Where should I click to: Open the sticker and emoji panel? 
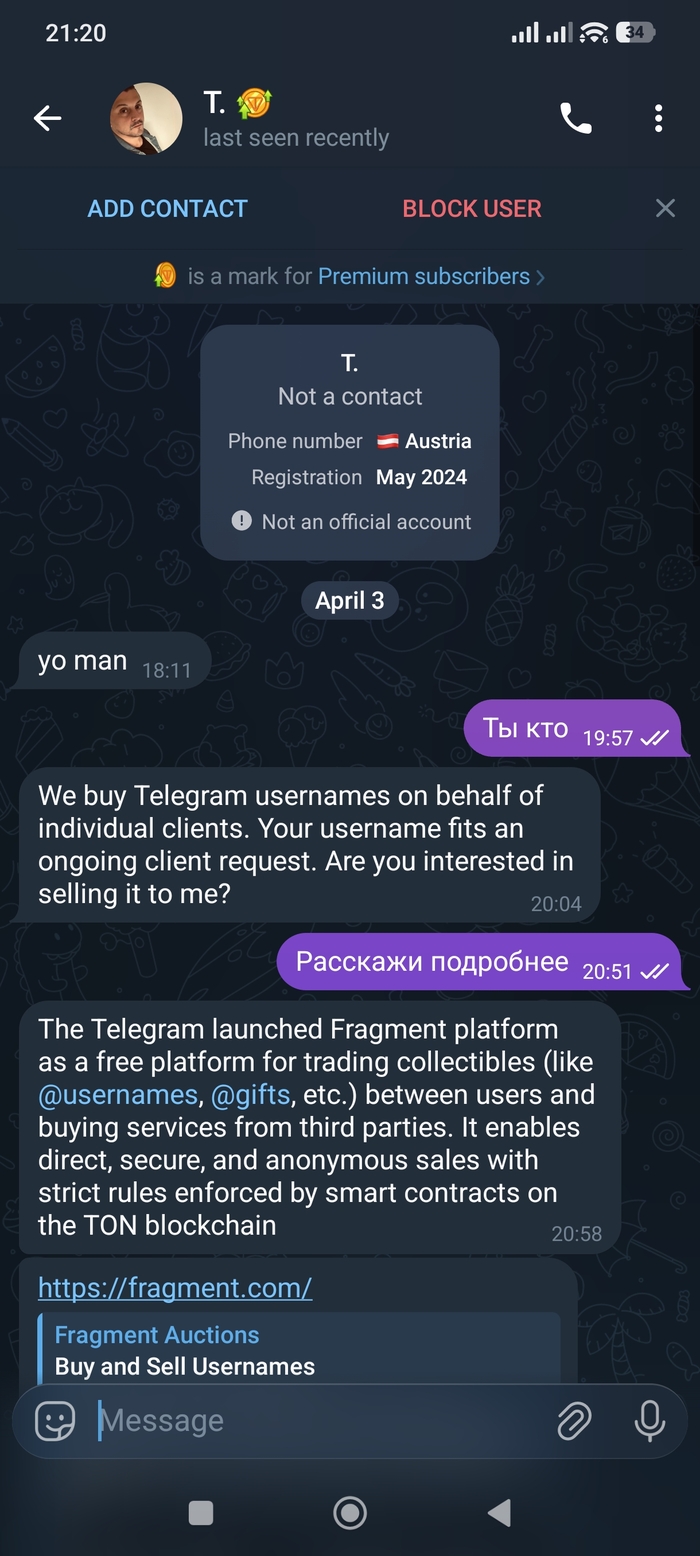pyautogui.click(x=55, y=1421)
